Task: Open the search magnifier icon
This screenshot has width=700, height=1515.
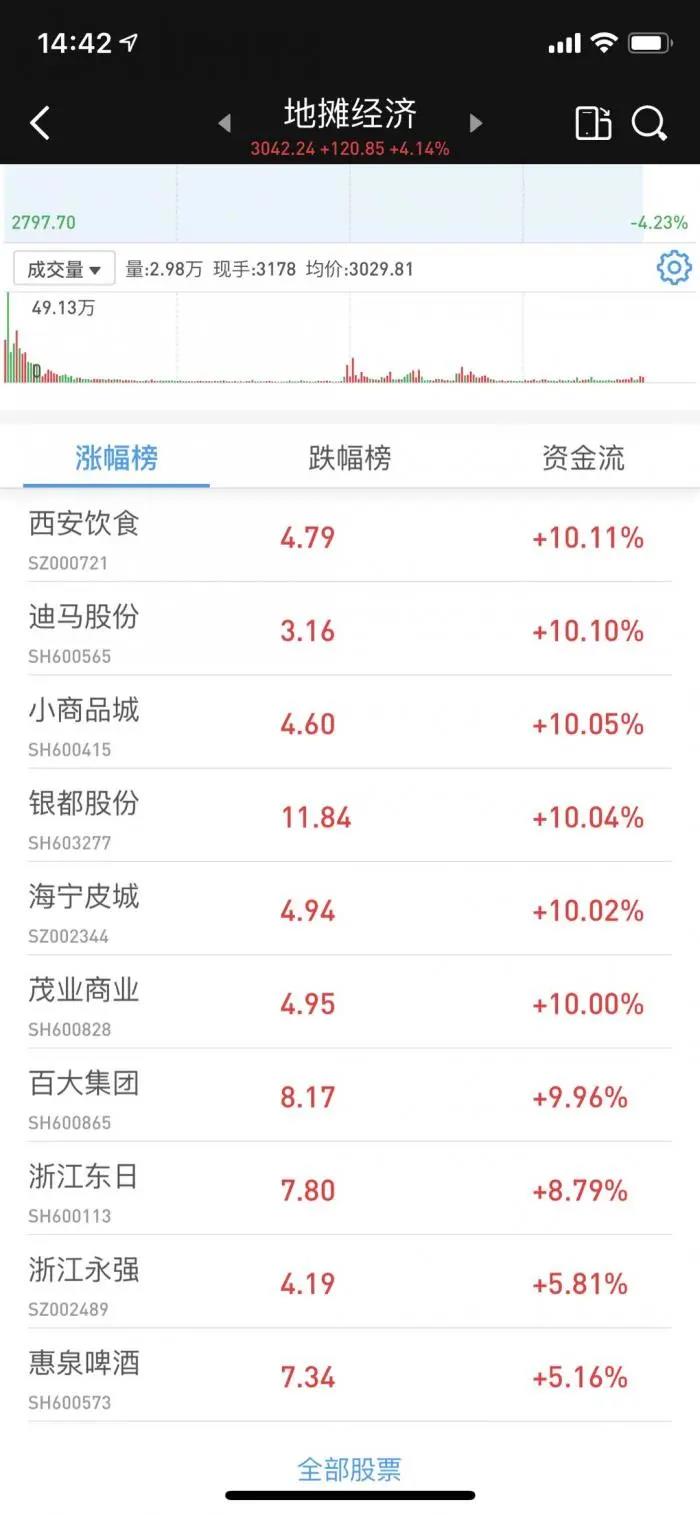Action: [649, 123]
